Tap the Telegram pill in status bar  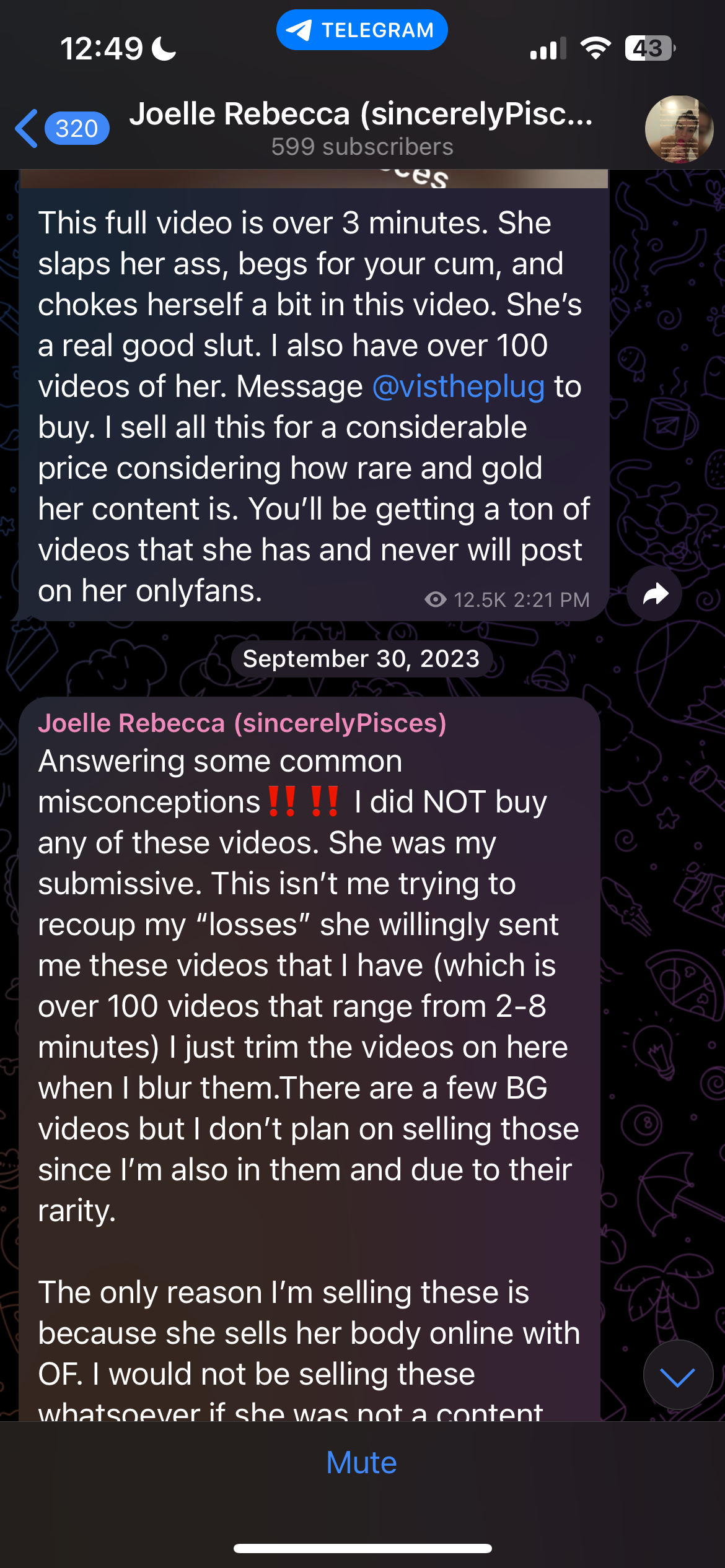tap(362, 30)
